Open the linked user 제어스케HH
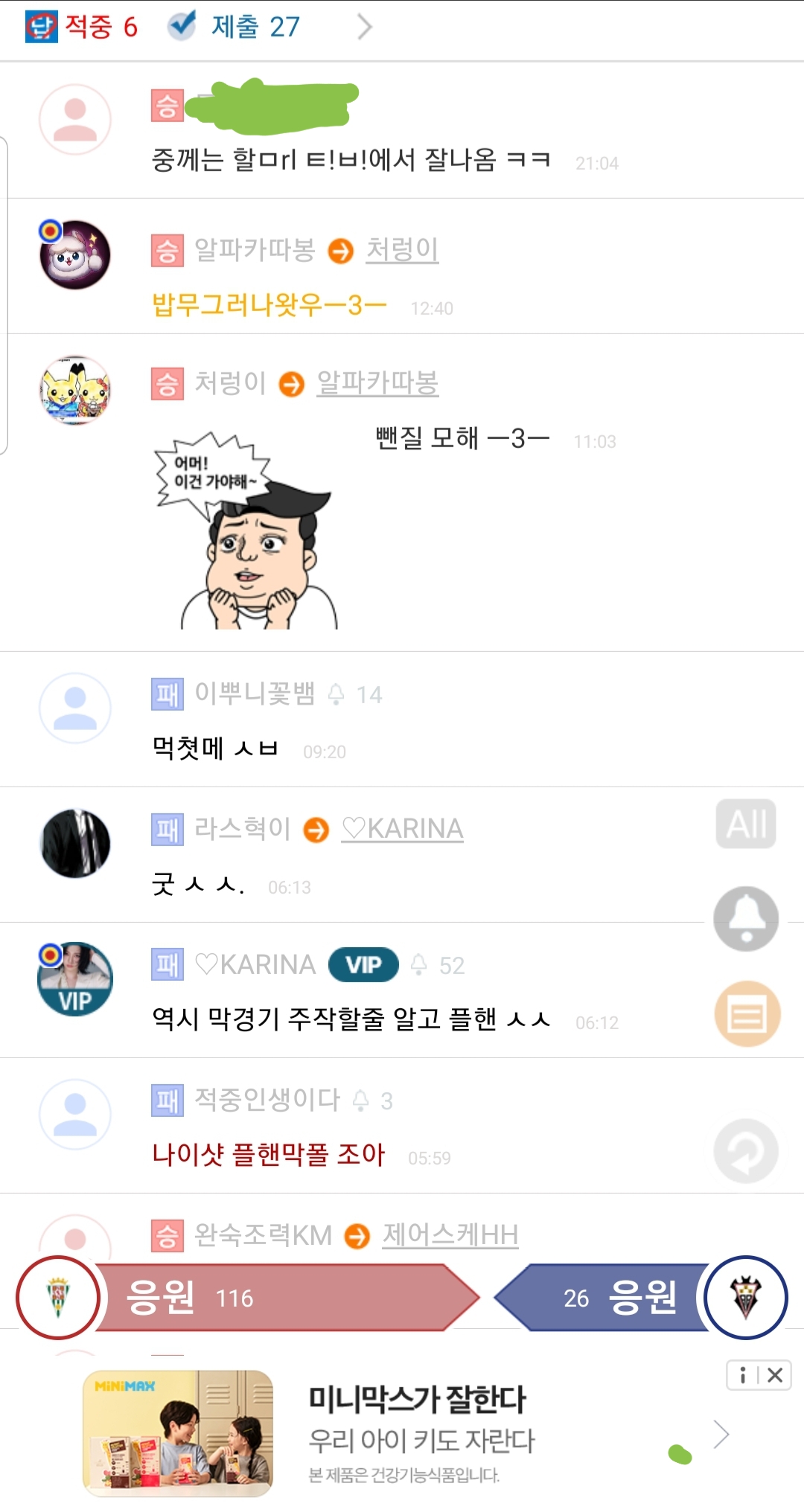 point(450,1235)
